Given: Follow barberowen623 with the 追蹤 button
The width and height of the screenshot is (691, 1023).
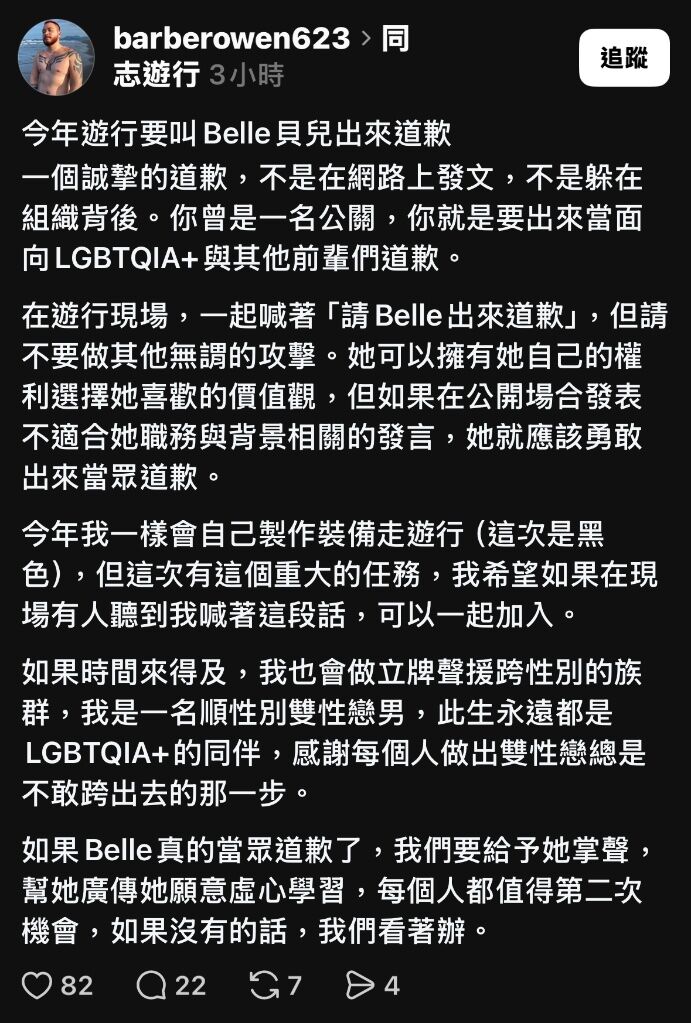Looking at the screenshot, I should coord(624,58).
